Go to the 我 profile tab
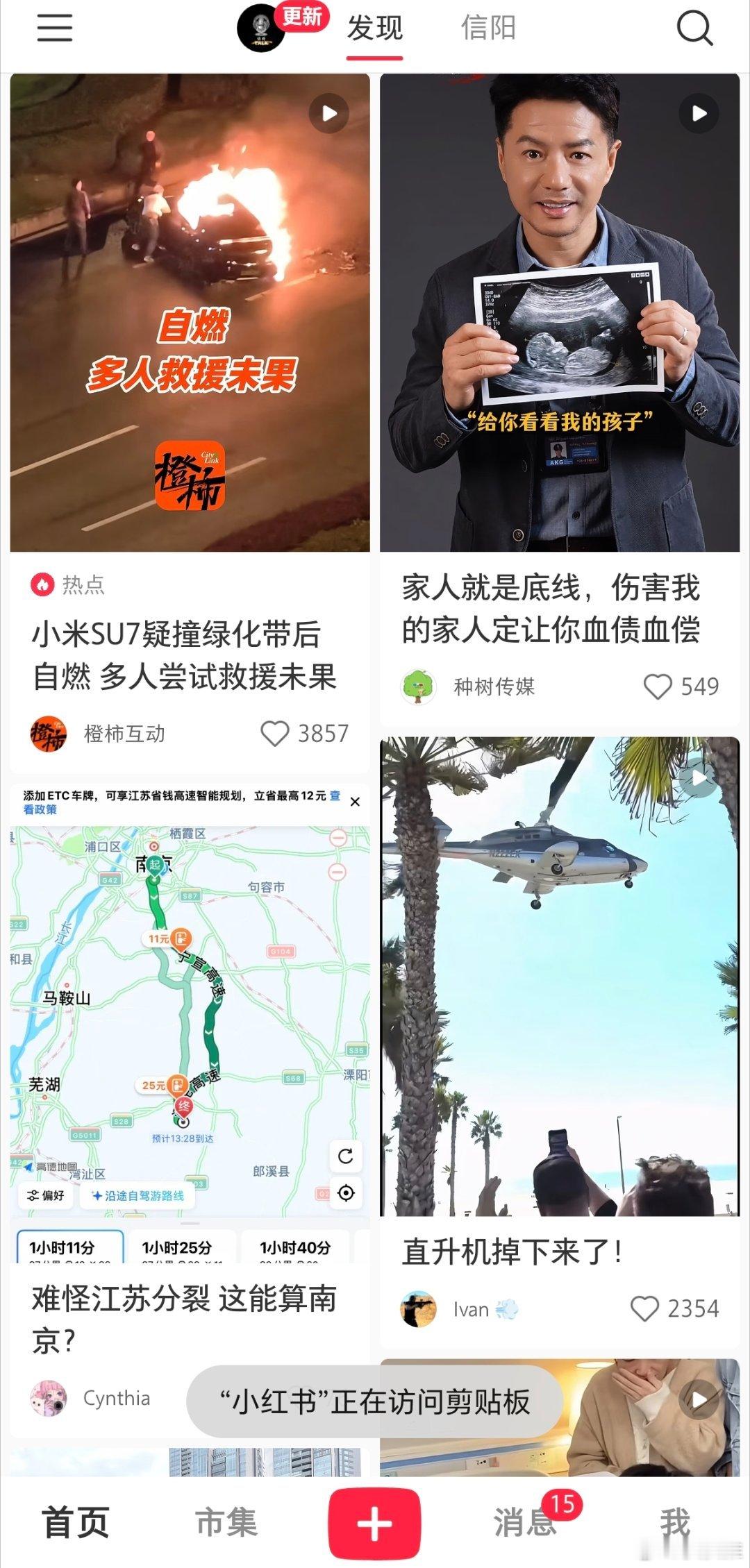 (674, 1523)
